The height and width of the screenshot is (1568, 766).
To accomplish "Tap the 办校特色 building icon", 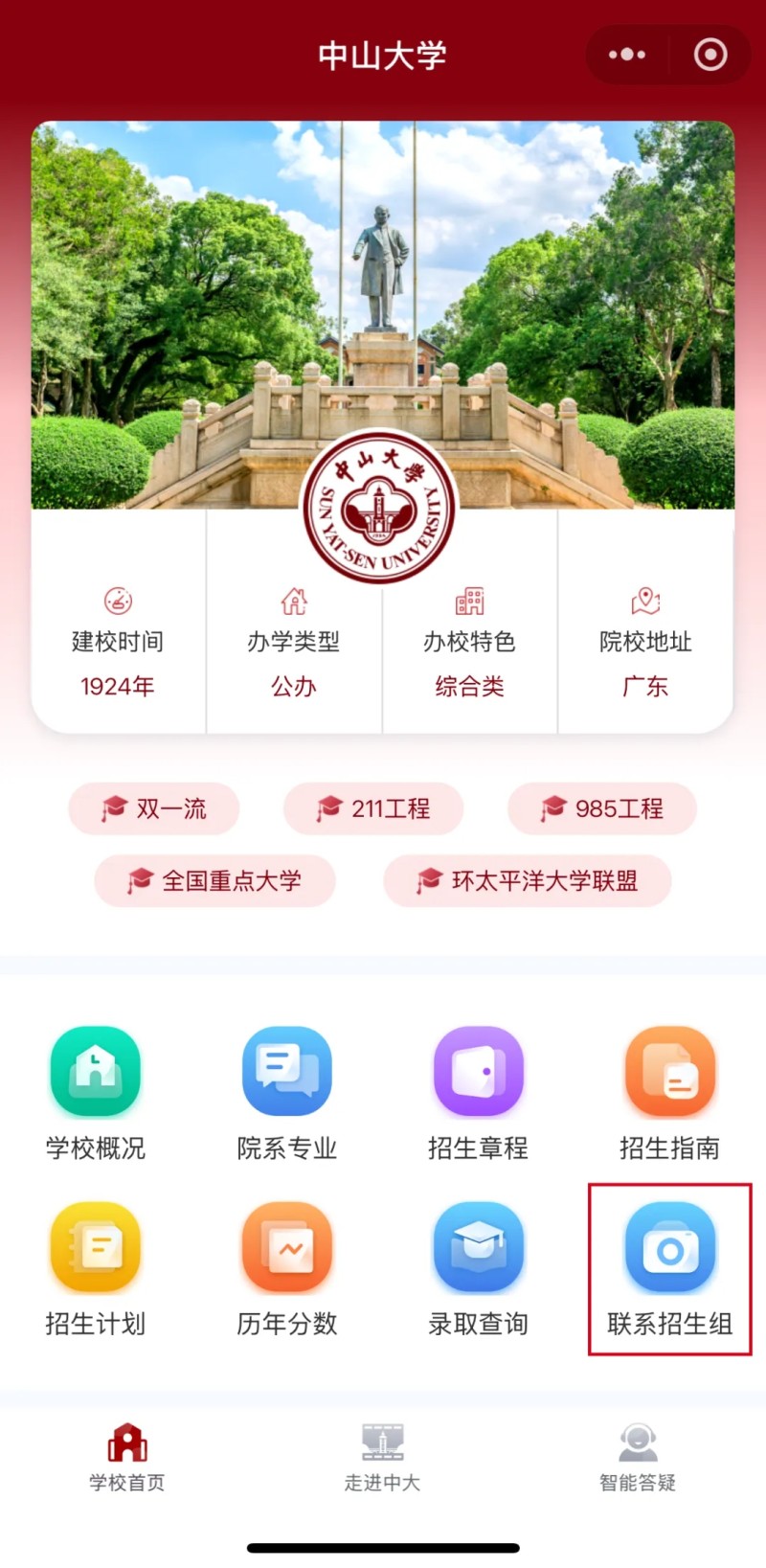I will tap(470, 602).
